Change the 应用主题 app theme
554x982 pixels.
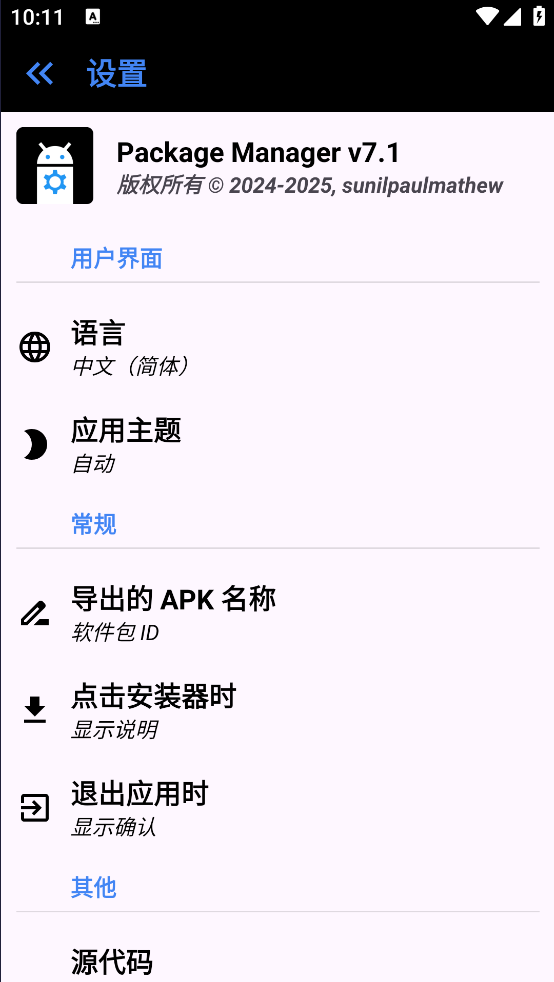pyautogui.click(x=277, y=445)
